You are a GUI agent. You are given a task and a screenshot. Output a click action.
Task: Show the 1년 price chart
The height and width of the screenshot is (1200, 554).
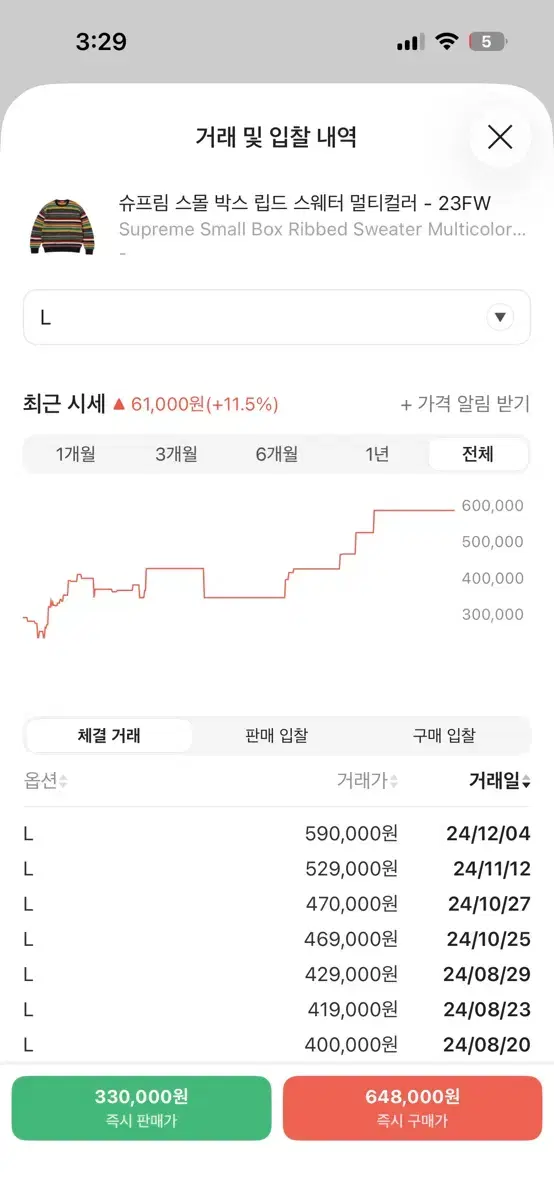click(377, 454)
